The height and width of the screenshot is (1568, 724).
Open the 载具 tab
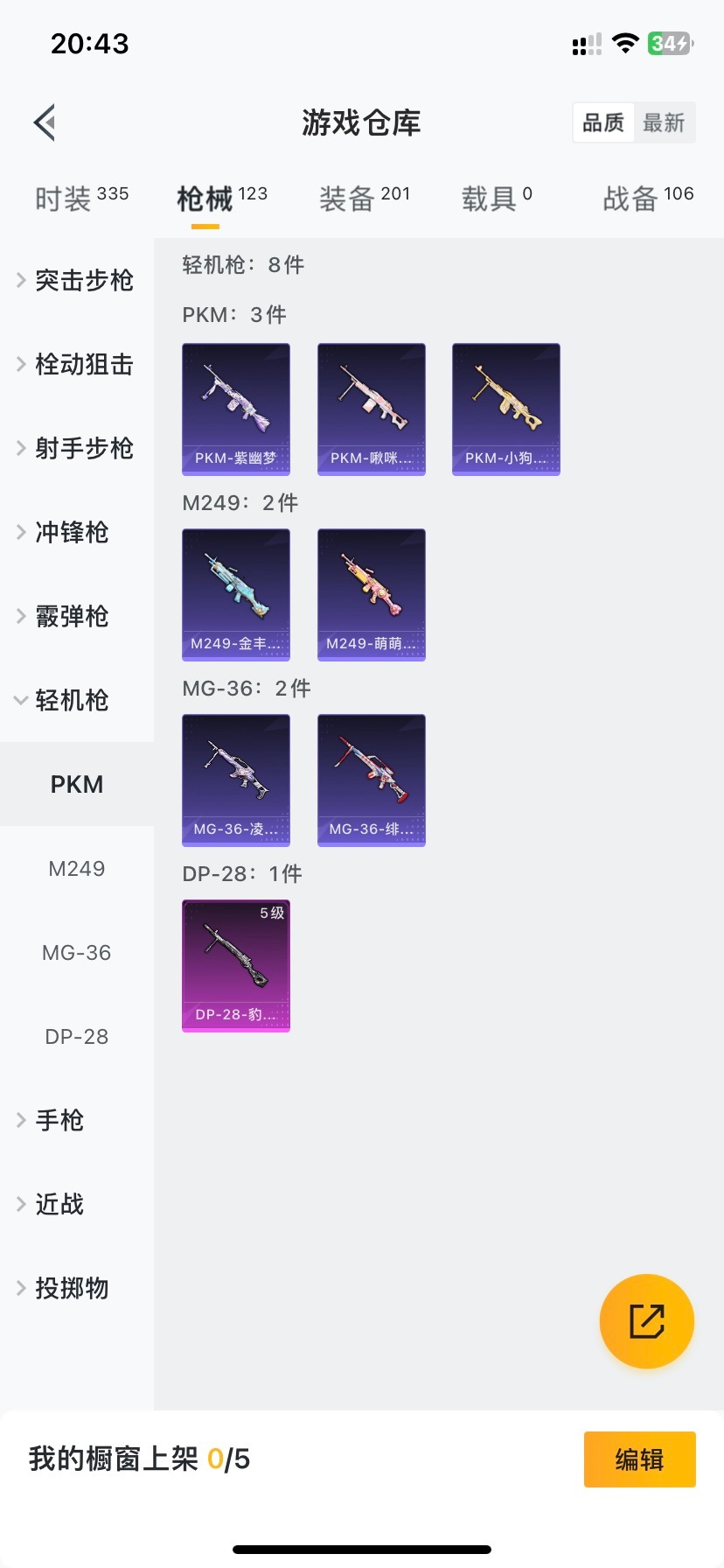[497, 199]
